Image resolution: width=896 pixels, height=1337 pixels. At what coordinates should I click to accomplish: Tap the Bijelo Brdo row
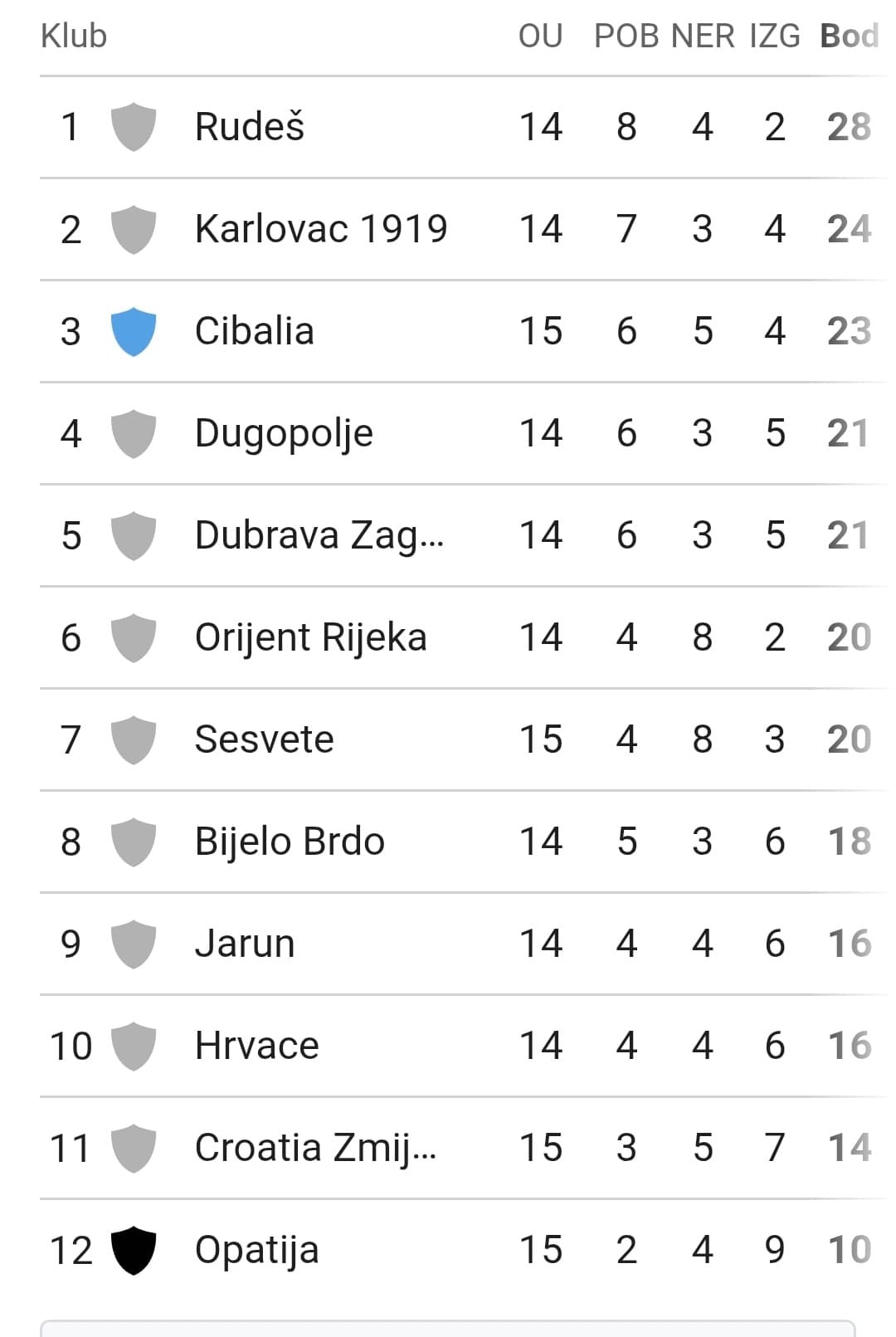(289, 842)
